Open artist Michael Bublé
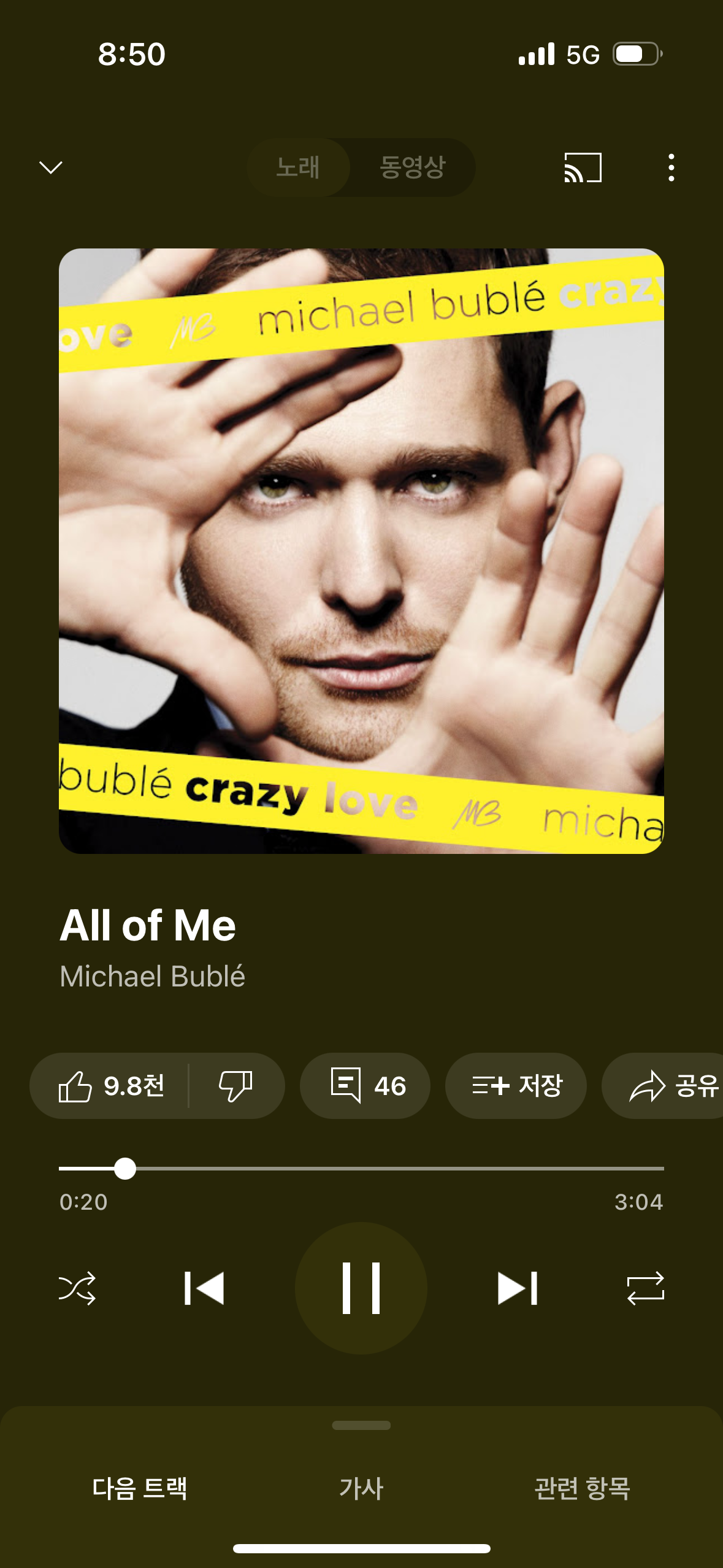The image size is (723, 1568). click(152, 976)
